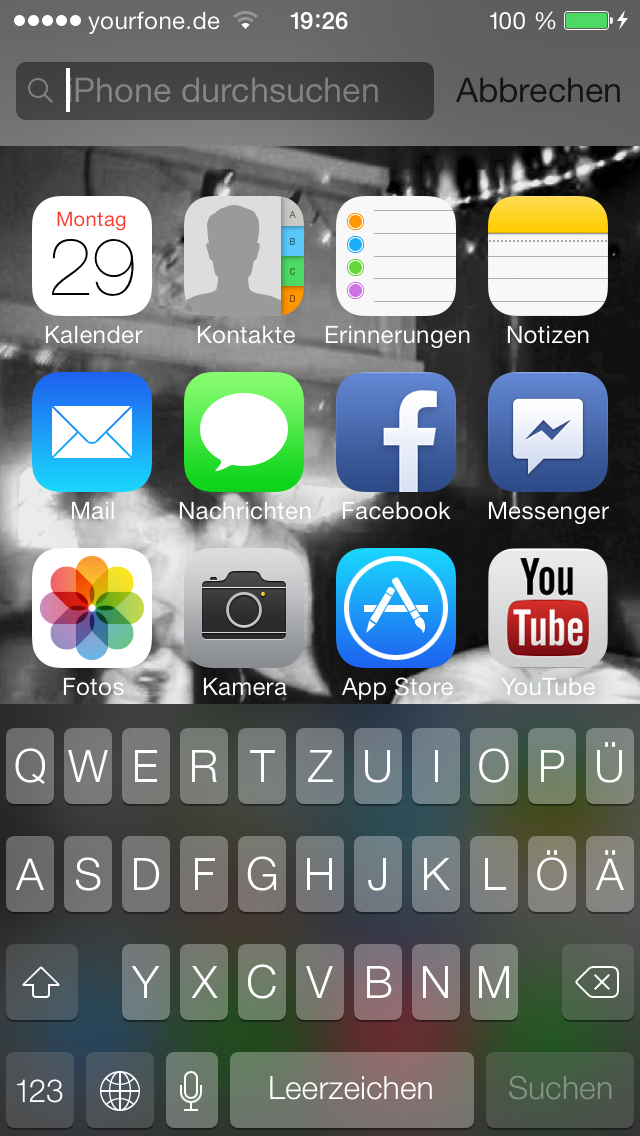Switch keyboard language with the globe key
Viewport: 640px width, 1136px height.
[120, 1090]
